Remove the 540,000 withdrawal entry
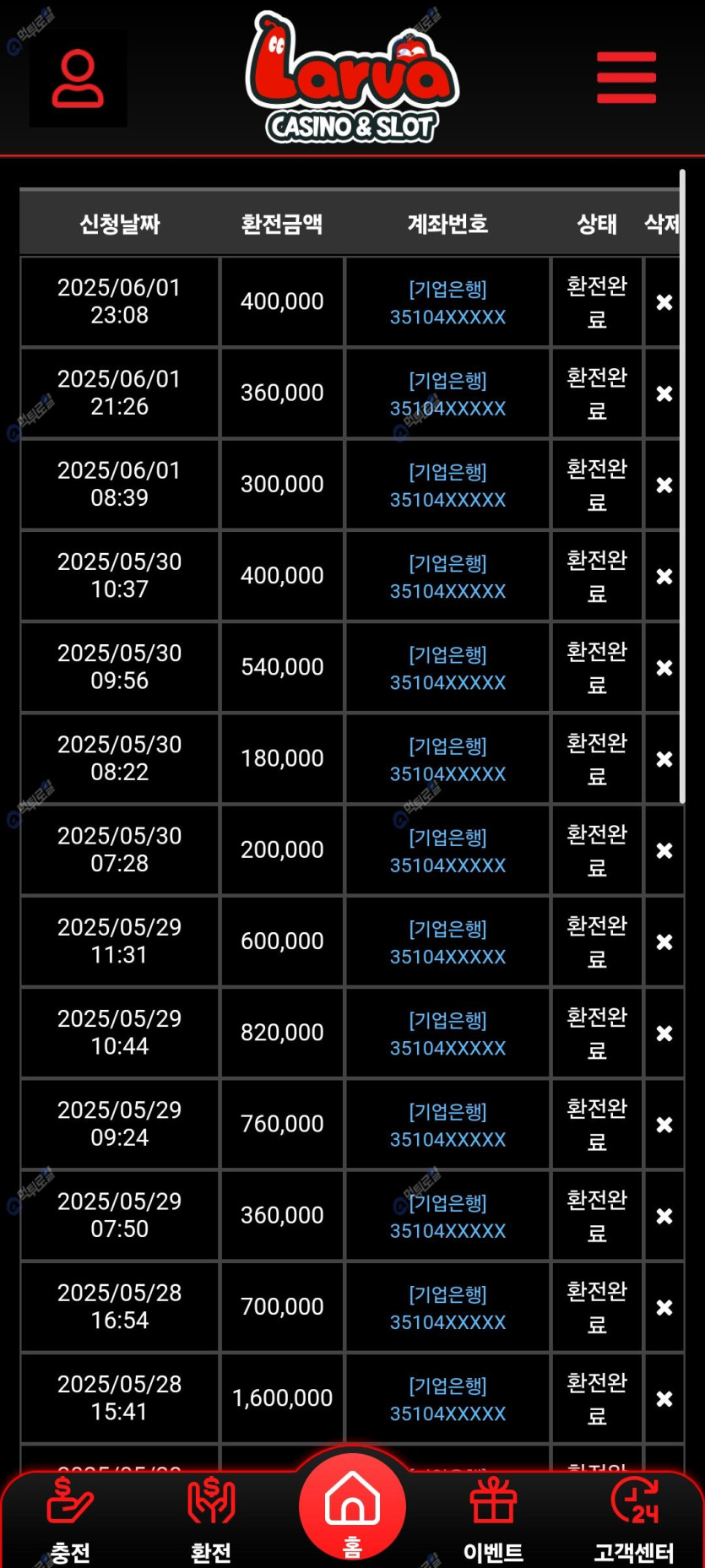The width and height of the screenshot is (705, 1568). click(x=664, y=668)
